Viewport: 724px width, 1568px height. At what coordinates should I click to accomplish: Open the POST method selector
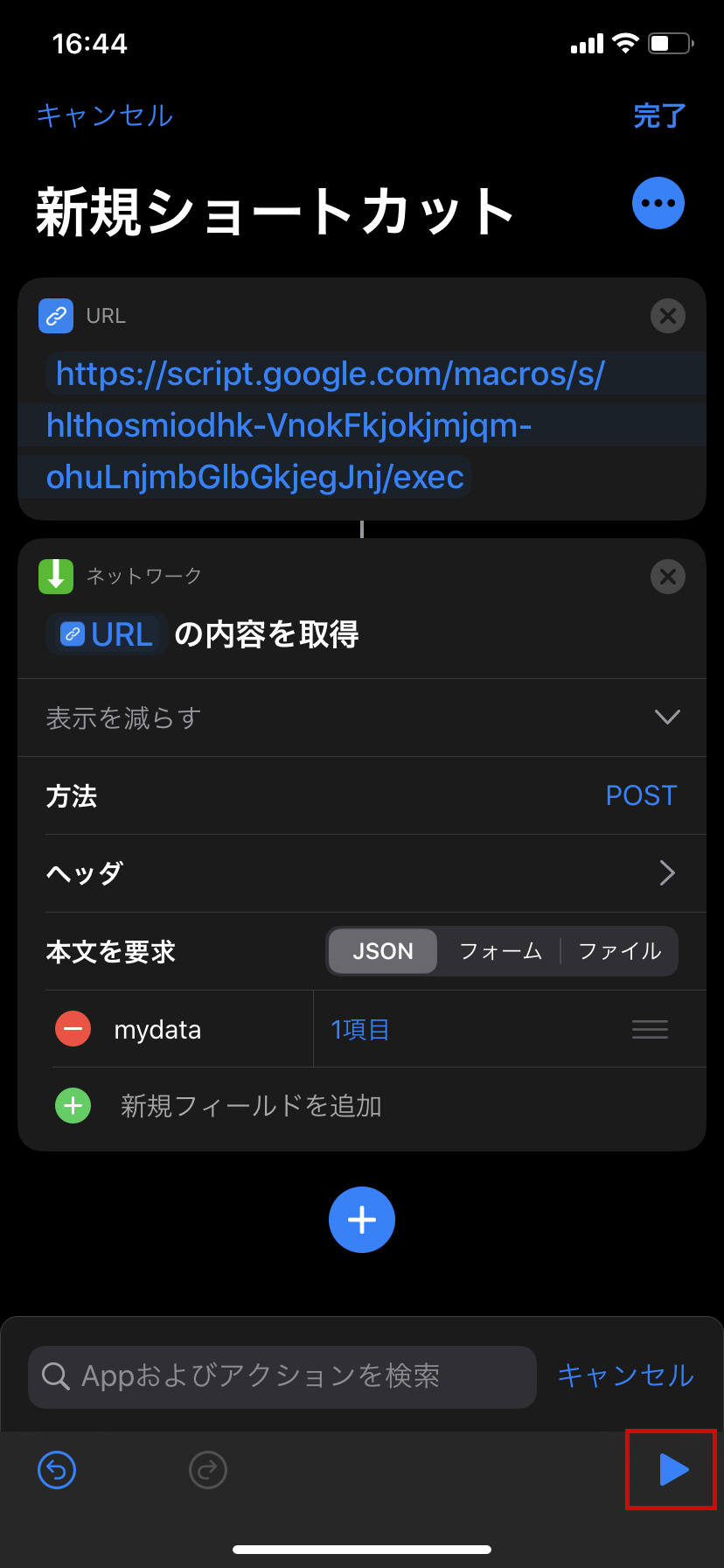(x=641, y=795)
